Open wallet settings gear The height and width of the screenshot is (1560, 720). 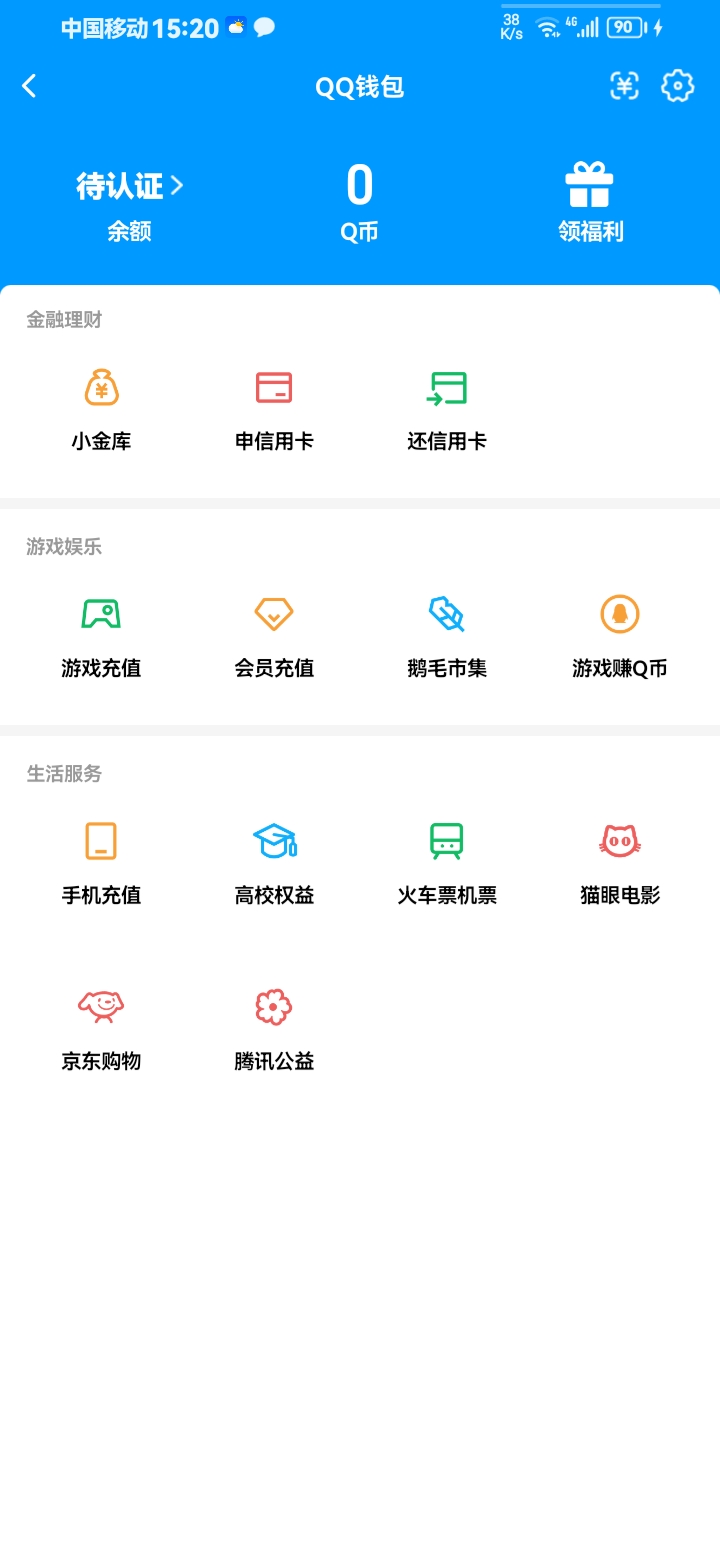(x=678, y=87)
